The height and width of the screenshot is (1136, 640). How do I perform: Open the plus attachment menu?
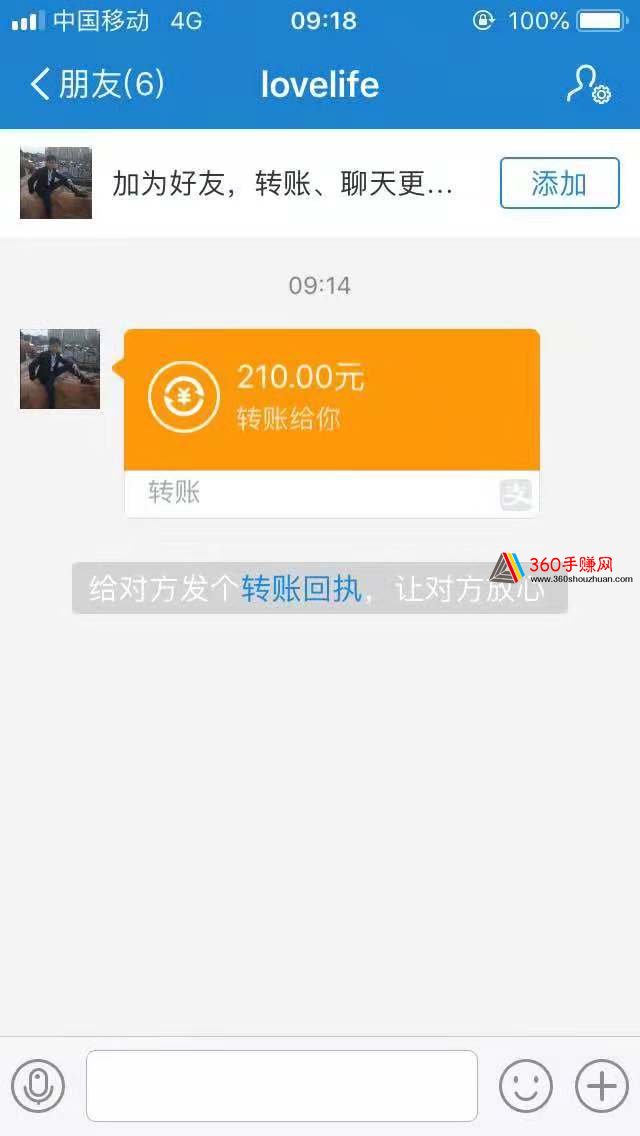pyautogui.click(x=601, y=1086)
